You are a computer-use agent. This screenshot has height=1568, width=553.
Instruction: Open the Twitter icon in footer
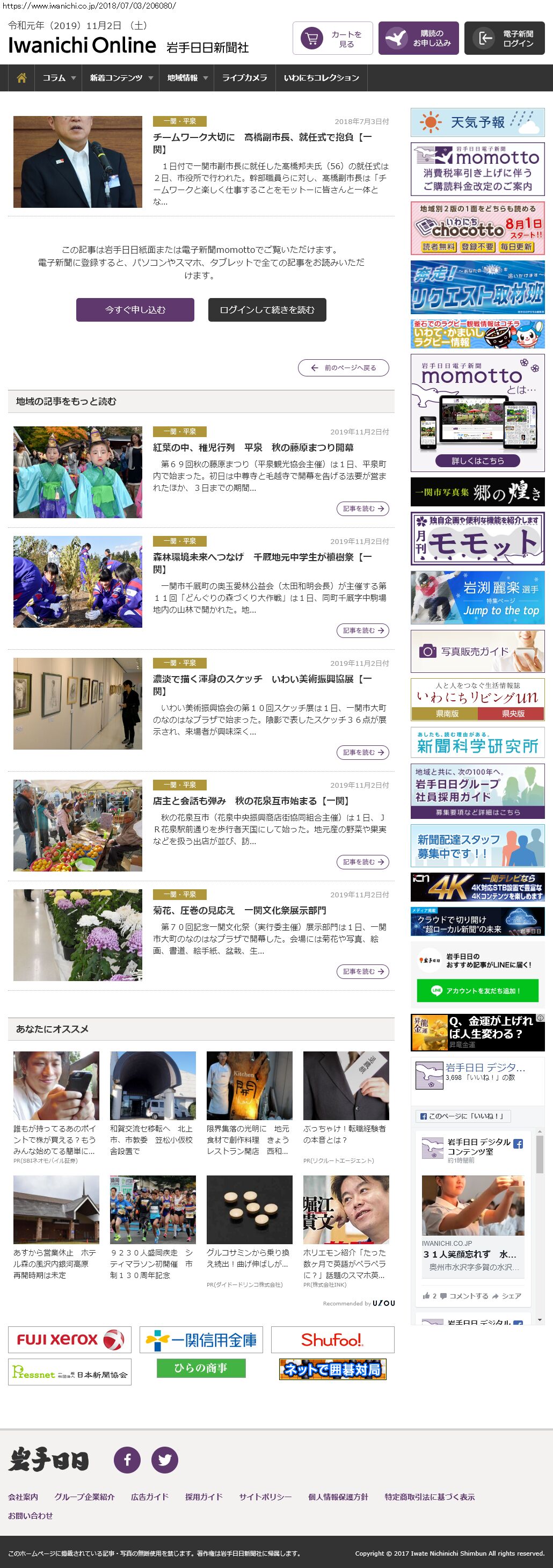click(165, 1460)
